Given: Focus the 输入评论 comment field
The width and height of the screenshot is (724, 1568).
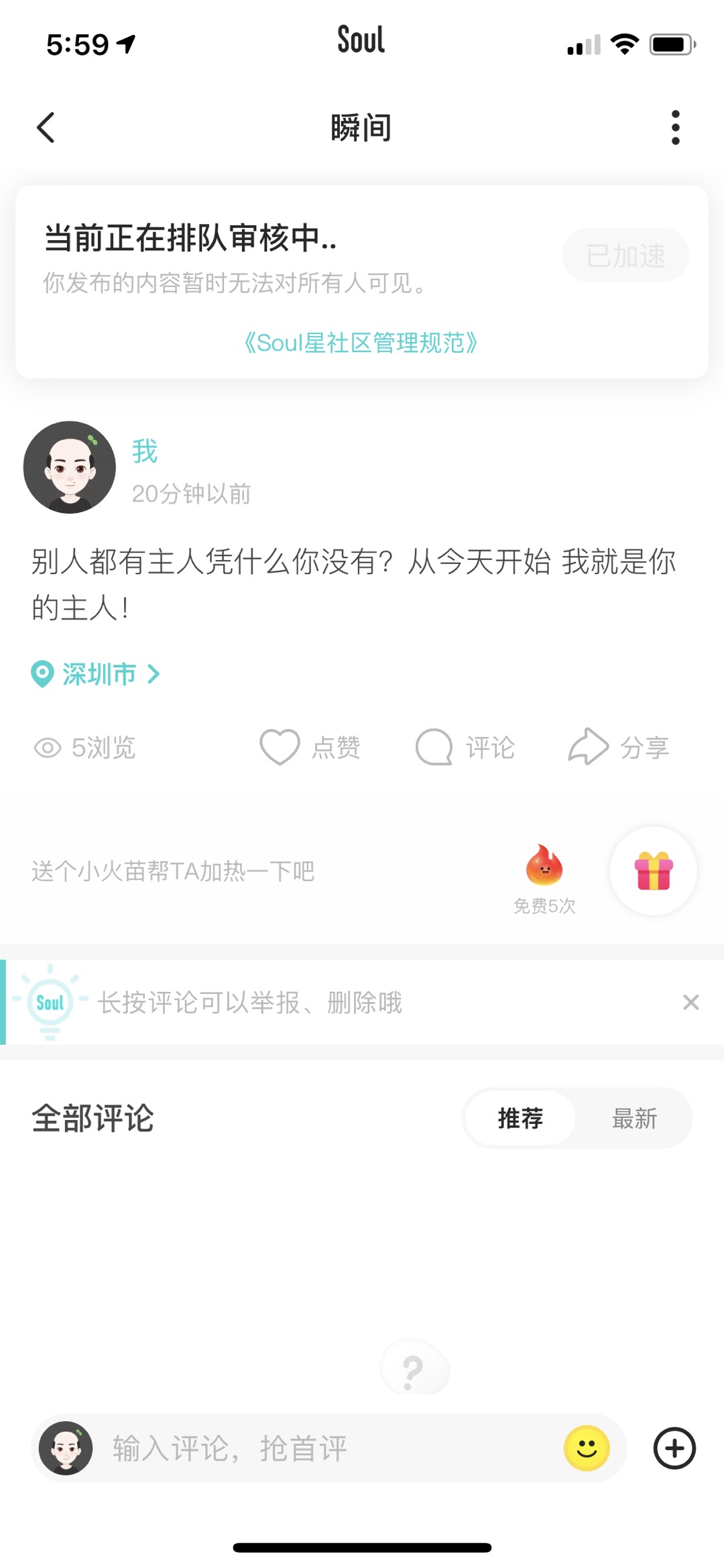Looking at the screenshot, I should click(328, 1449).
